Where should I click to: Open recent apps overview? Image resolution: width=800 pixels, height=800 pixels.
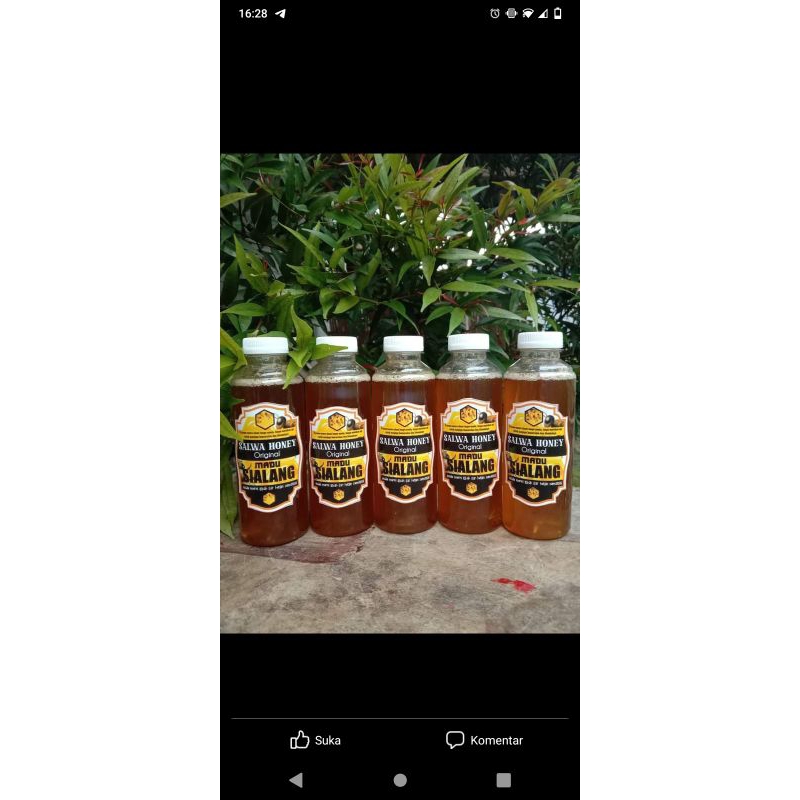[x=504, y=780]
